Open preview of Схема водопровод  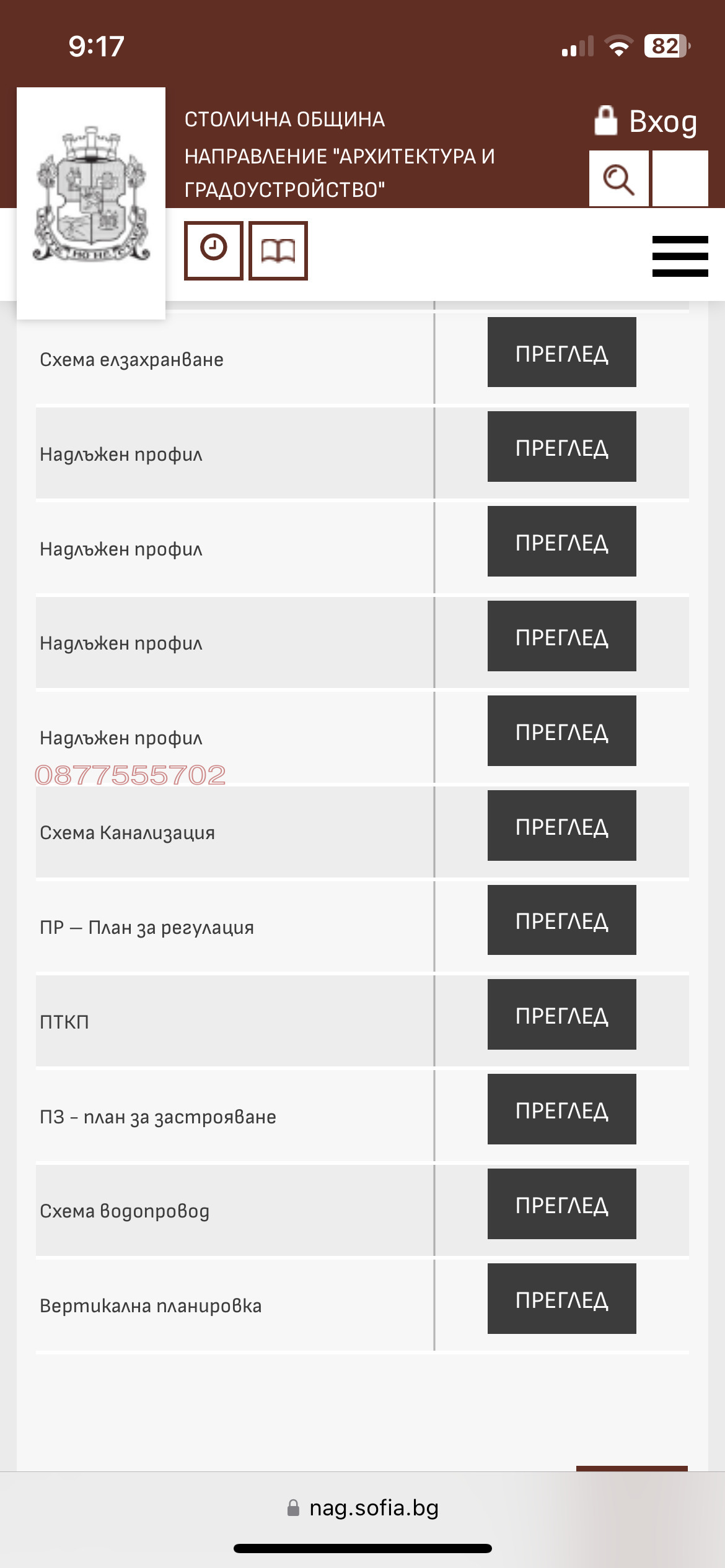(x=561, y=1204)
